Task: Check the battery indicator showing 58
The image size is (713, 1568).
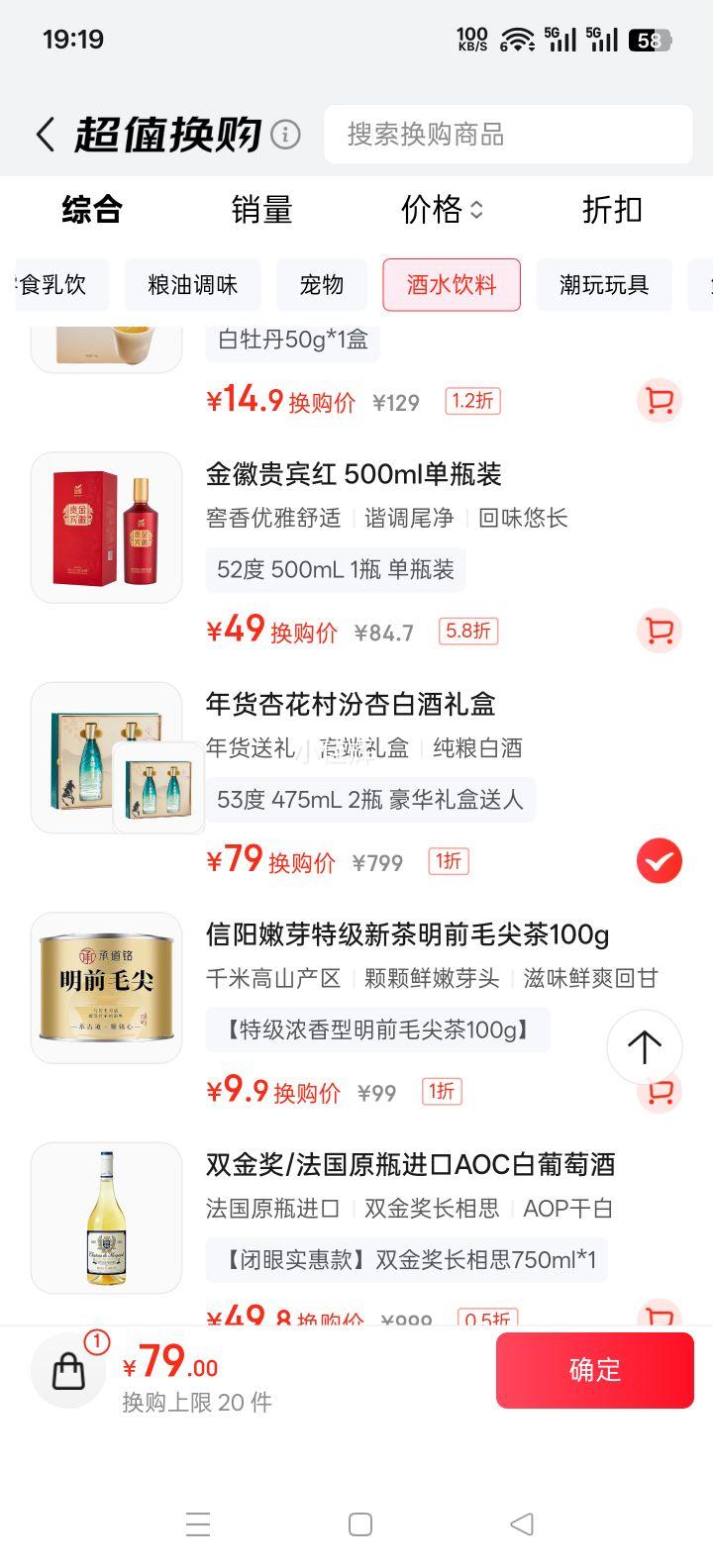Action: pyautogui.click(x=649, y=40)
